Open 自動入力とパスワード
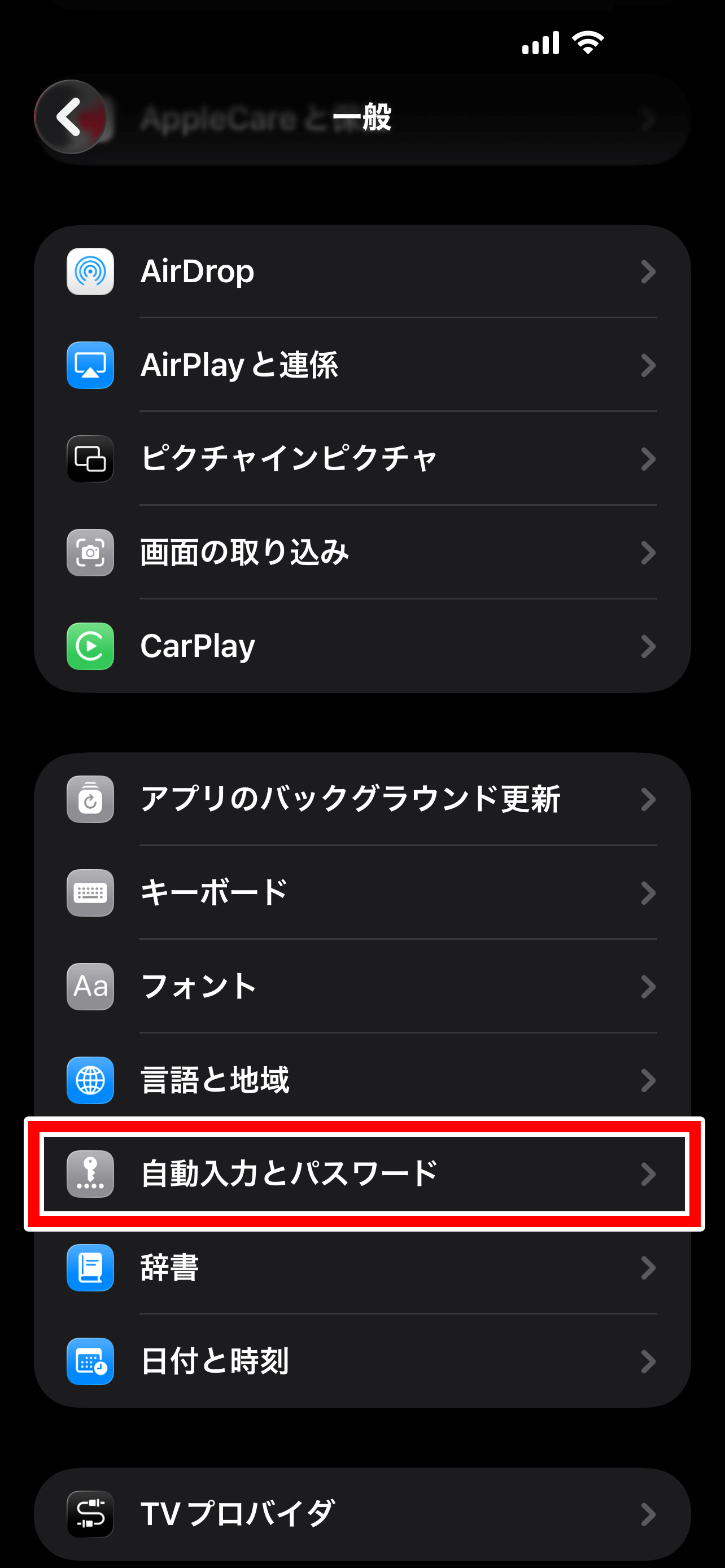This screenshot has height=1568, width=725. (362, 1174)
